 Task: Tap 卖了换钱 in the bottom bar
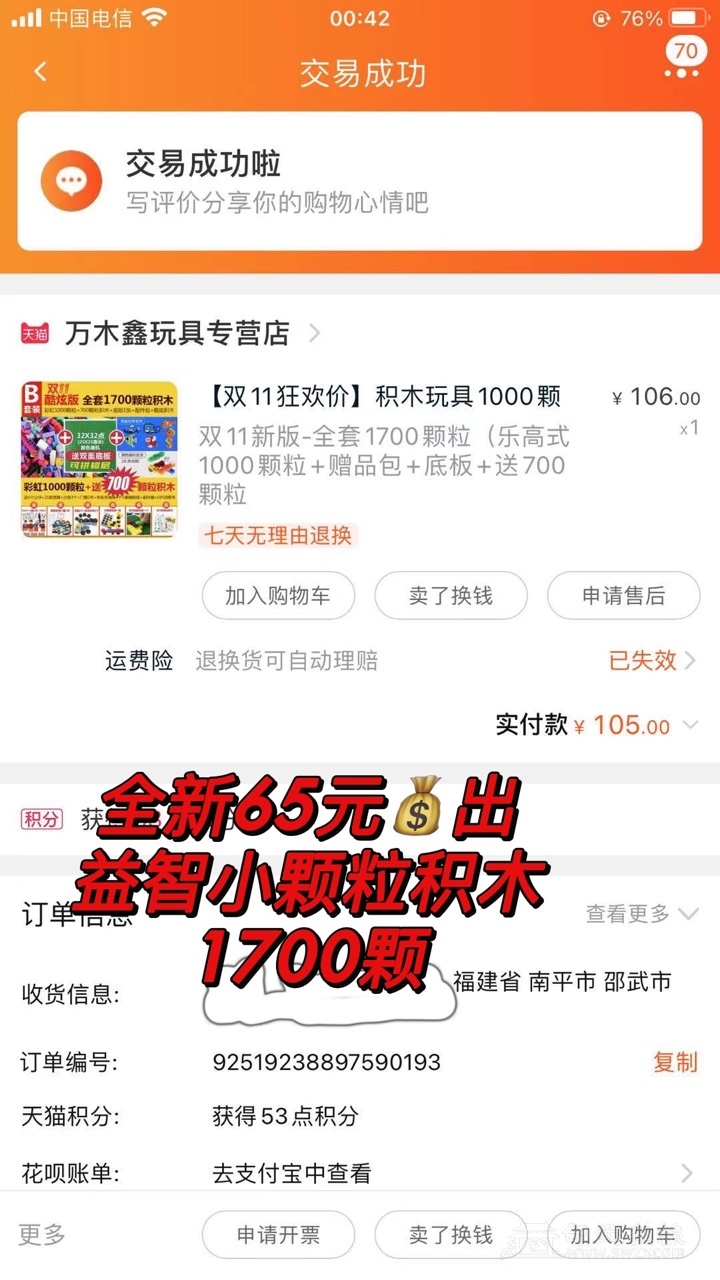[450, 1235]
